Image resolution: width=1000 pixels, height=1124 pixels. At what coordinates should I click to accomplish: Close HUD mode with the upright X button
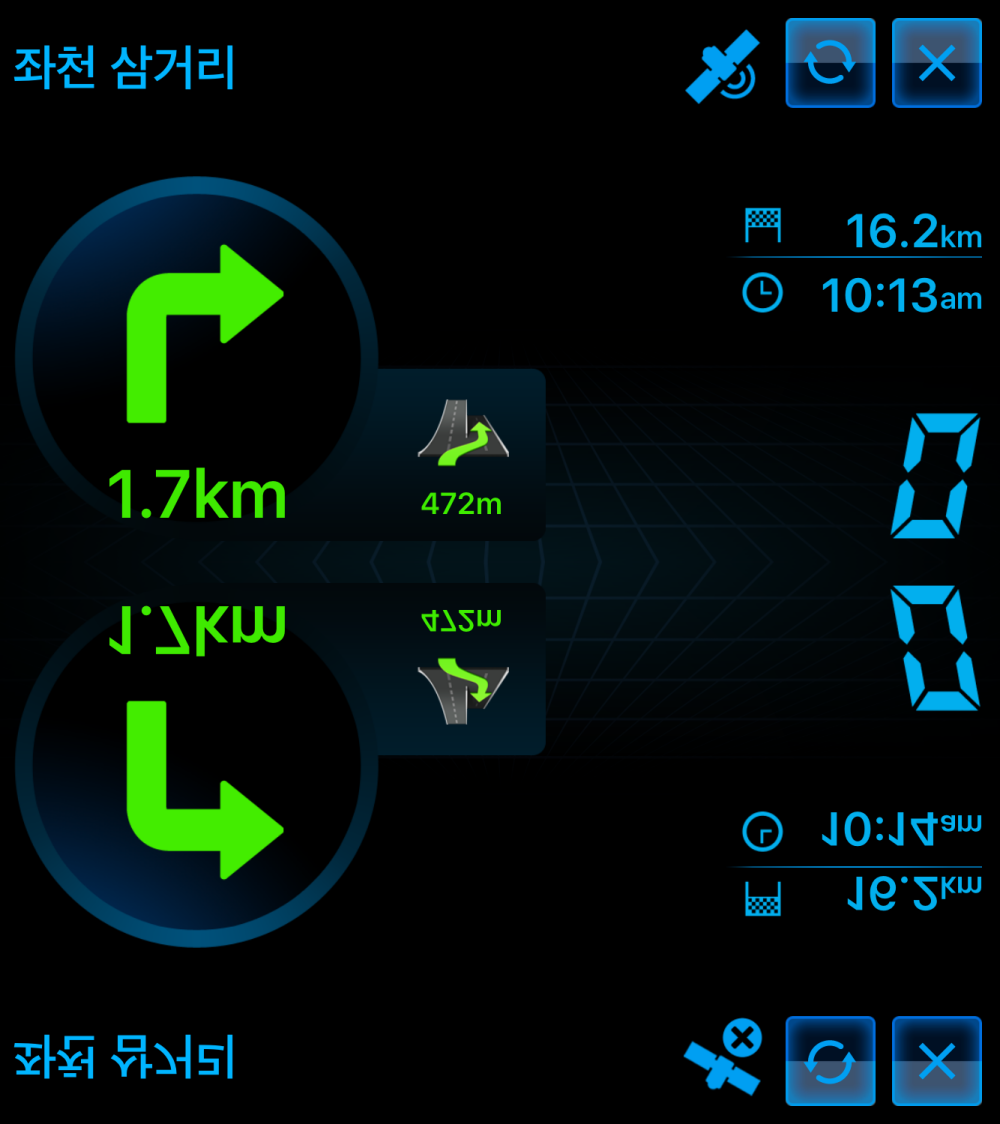click(x=936, y=63)
